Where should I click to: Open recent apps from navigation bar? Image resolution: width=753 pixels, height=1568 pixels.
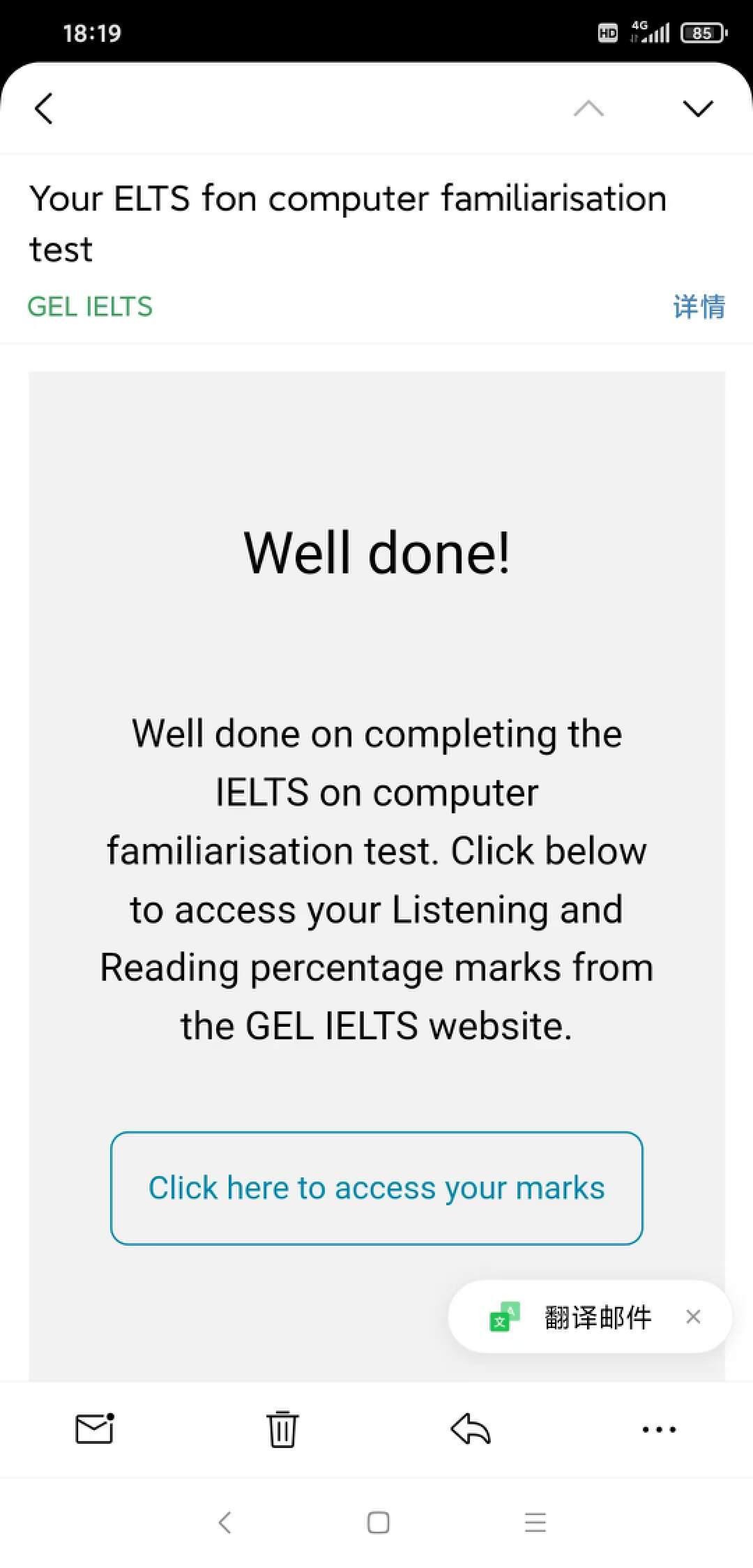click(x=535, y=1522)
